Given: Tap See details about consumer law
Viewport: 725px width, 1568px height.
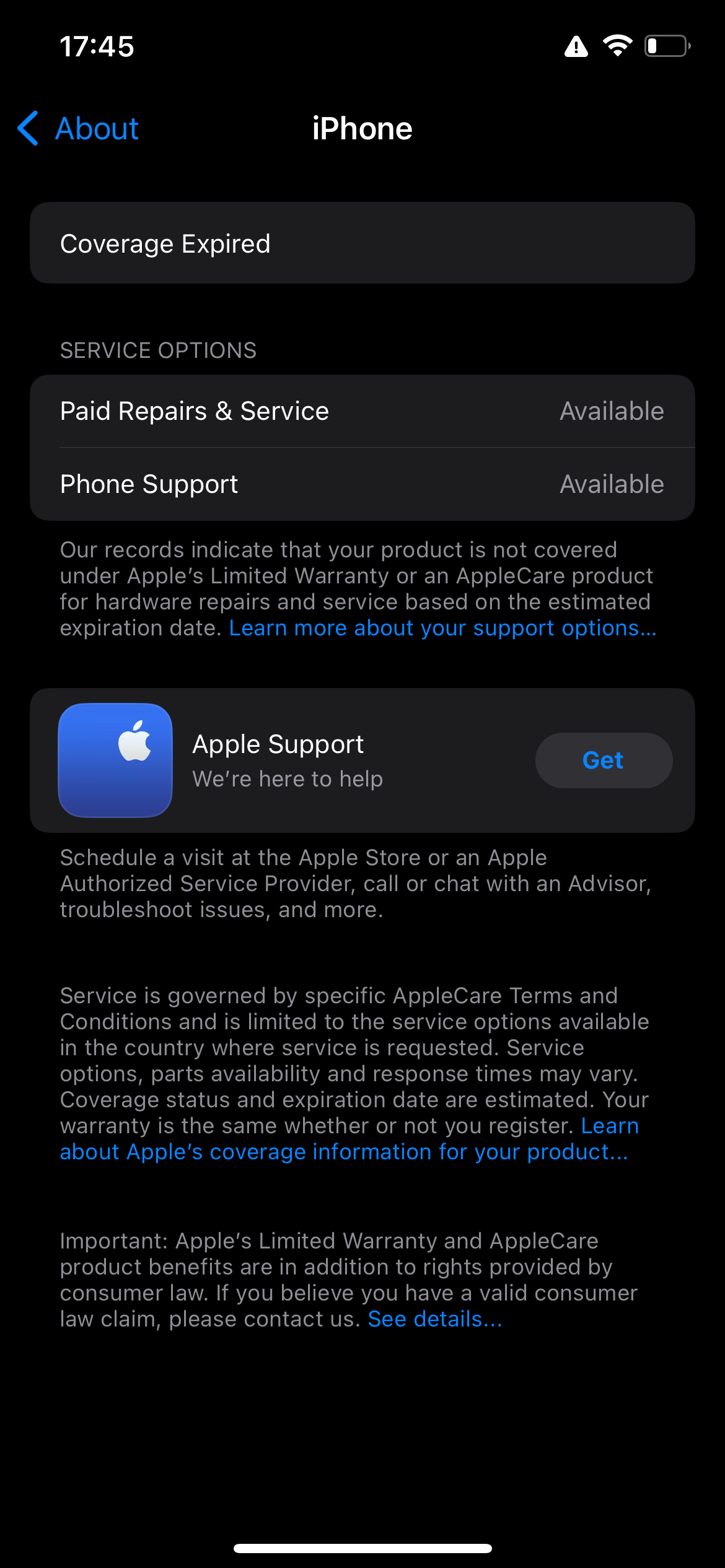Looking at the screenshot, I should [436, 1318].
